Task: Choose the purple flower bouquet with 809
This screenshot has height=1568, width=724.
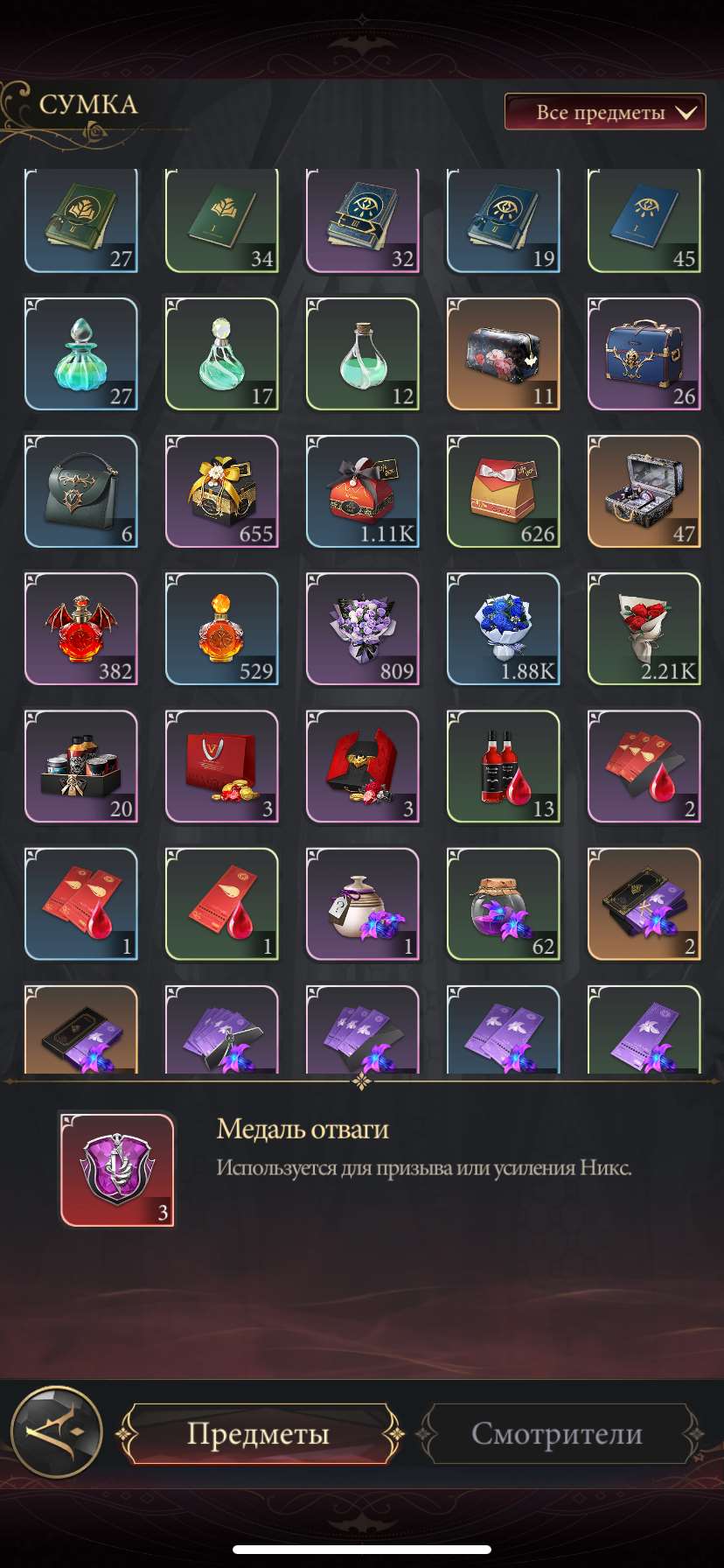Action: coord(363,628)
